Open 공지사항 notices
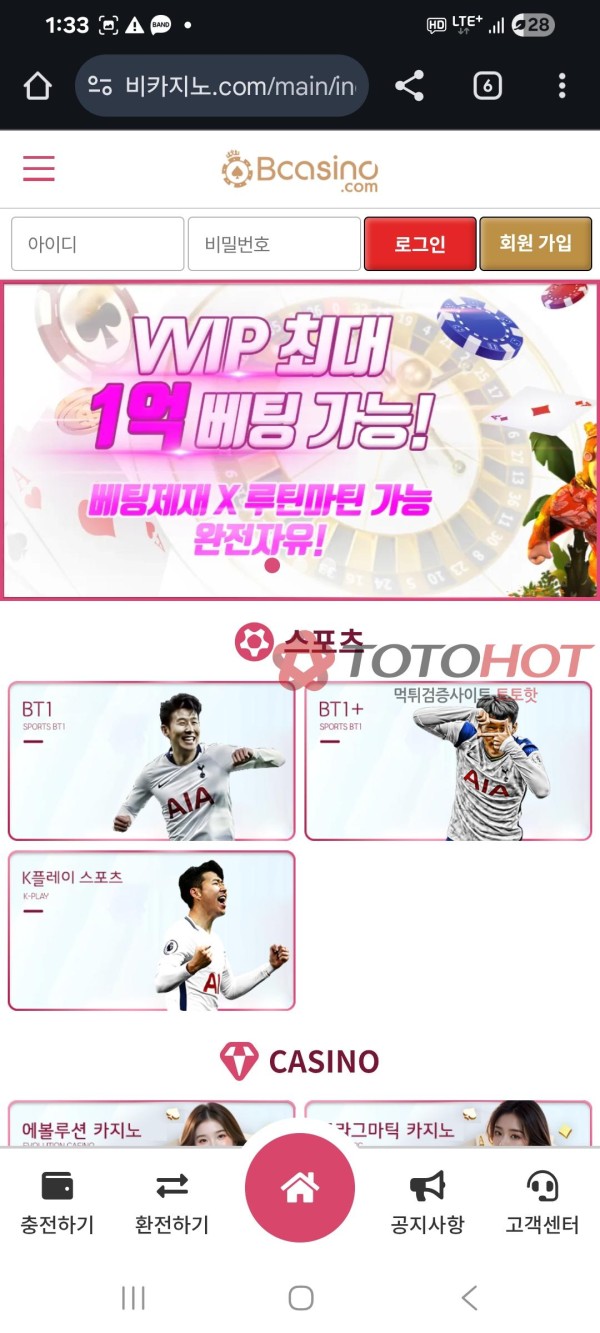The height and width of the screenshot is (1333, 600). pyautogui.click(x=427, y=1203)
